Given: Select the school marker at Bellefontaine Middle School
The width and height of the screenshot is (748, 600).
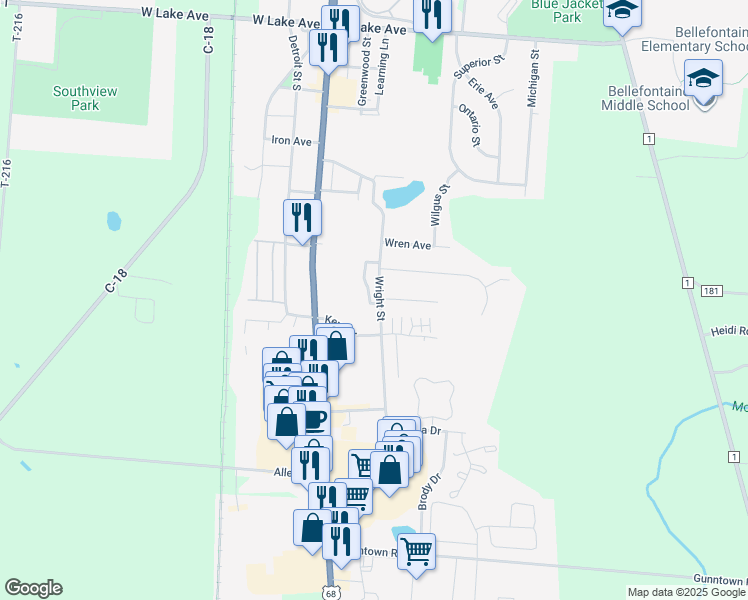Looking at the screenshot, I should [703, 77].
